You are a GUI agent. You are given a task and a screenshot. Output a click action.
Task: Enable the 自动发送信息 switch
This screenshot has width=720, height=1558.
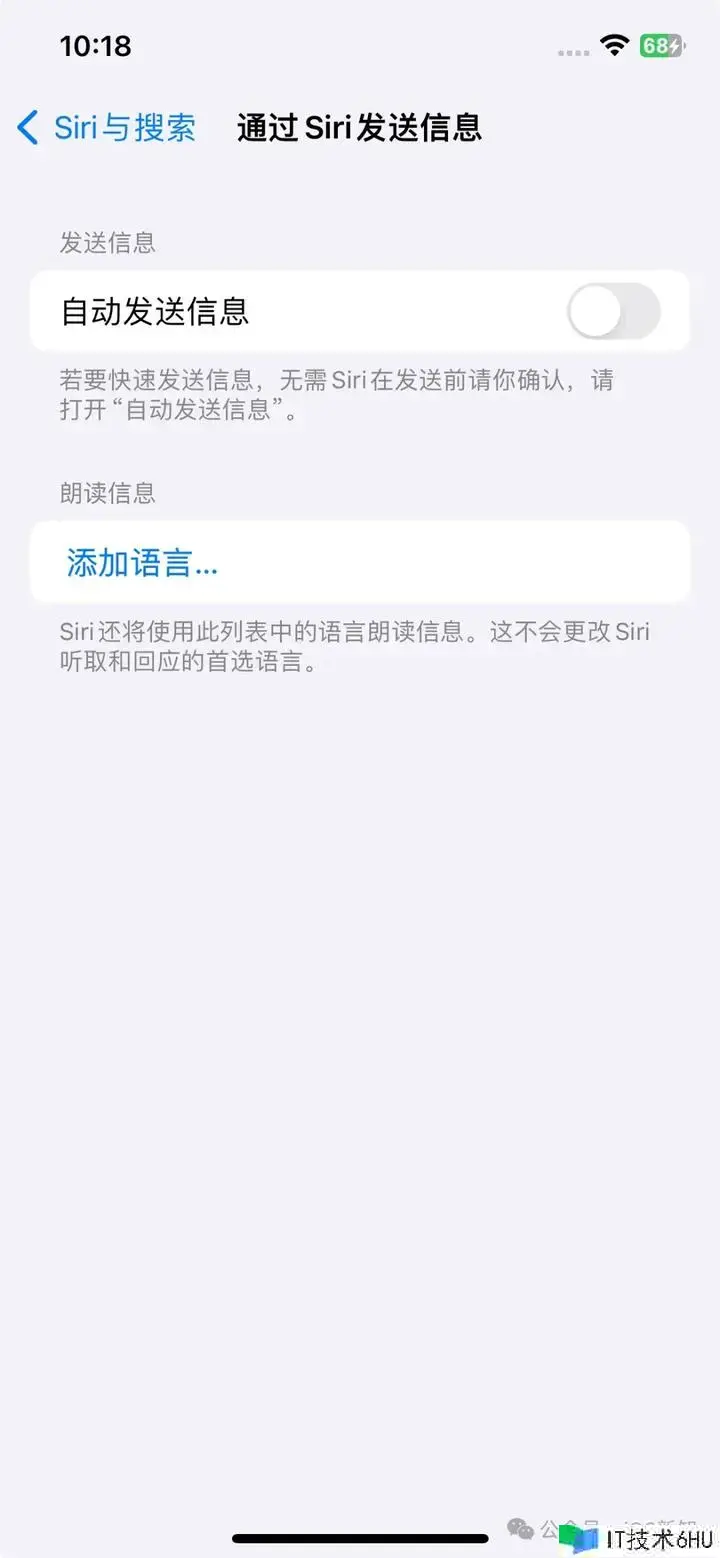[613, 311]
